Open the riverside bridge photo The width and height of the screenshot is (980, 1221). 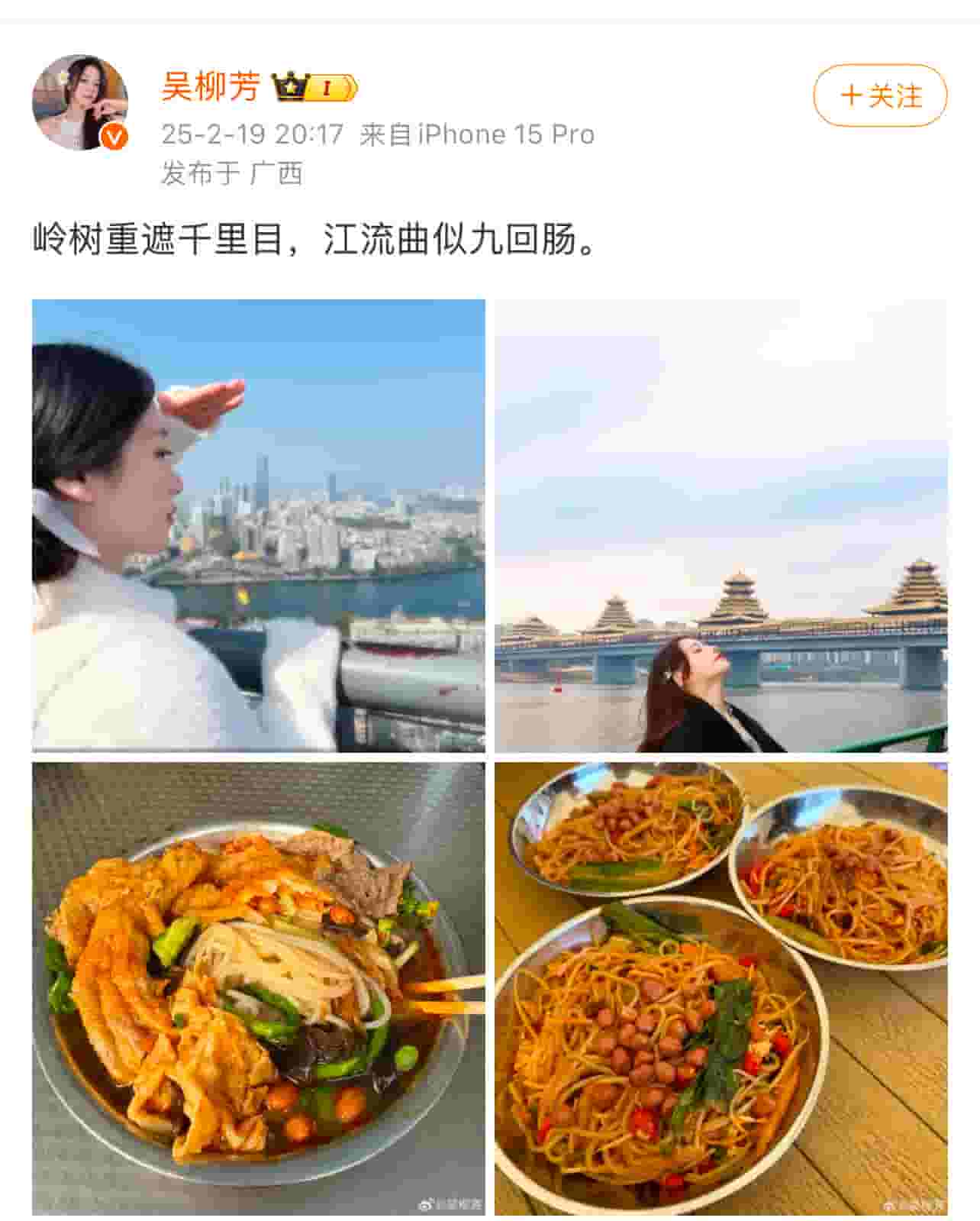point(720,525)
